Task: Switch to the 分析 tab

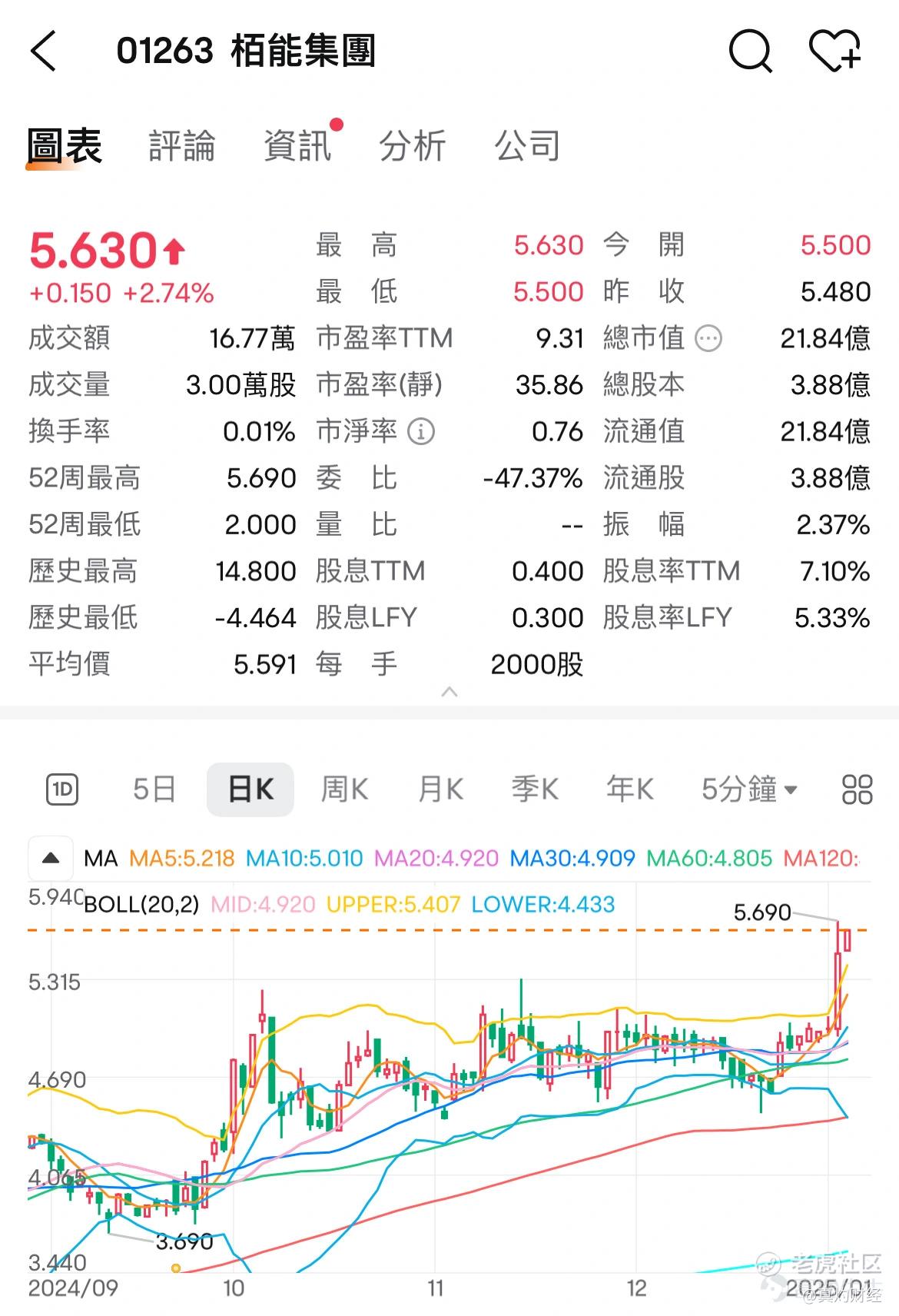Action: point(412,146)
